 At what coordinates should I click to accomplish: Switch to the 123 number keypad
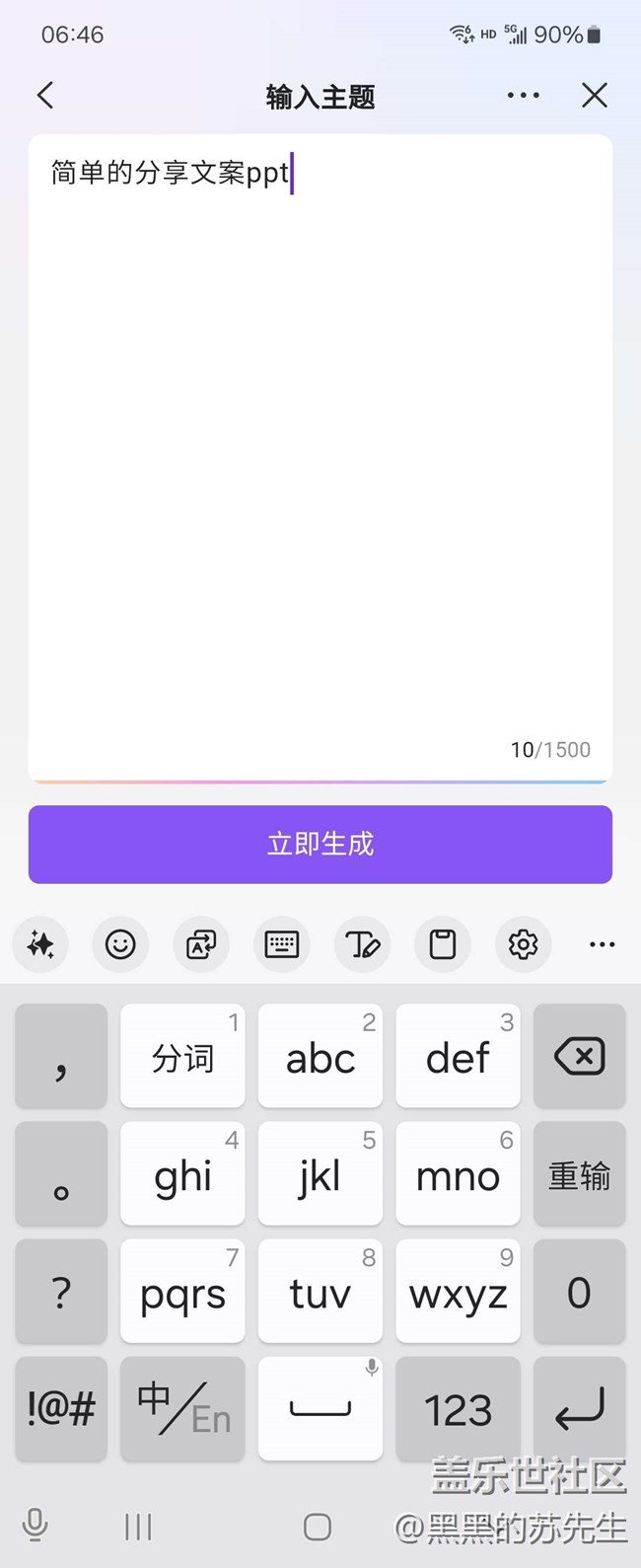(458, 1409)
